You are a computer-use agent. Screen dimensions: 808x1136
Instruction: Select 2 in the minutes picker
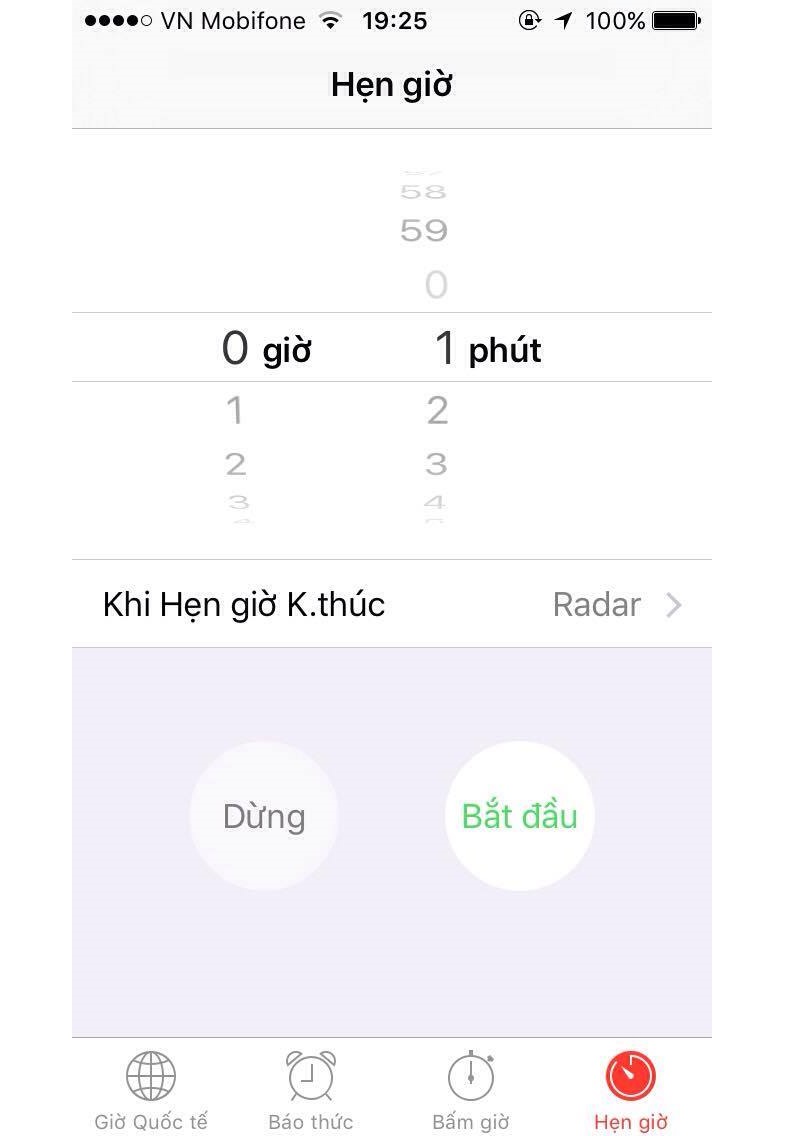437,410
